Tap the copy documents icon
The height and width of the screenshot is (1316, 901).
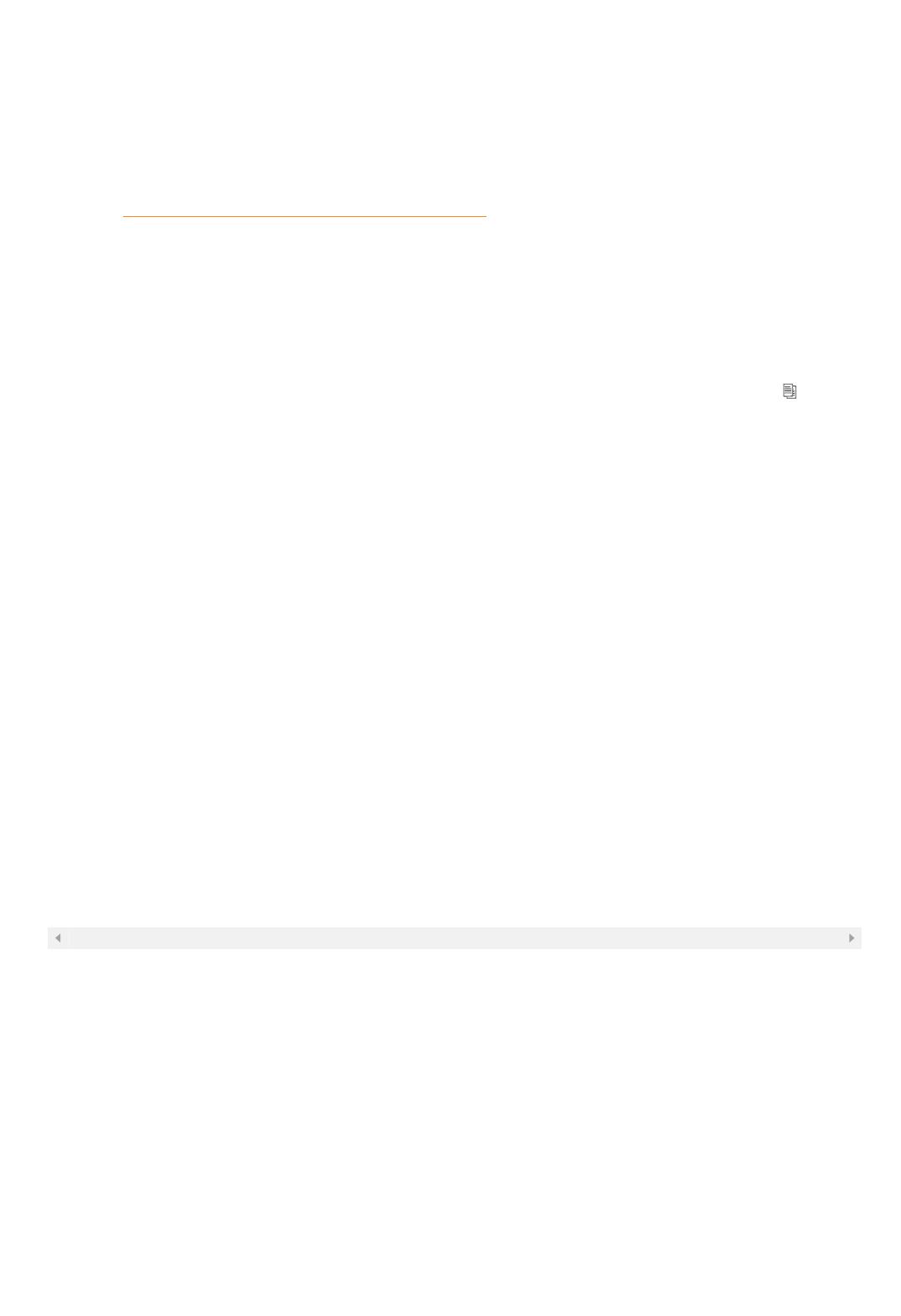789,391
